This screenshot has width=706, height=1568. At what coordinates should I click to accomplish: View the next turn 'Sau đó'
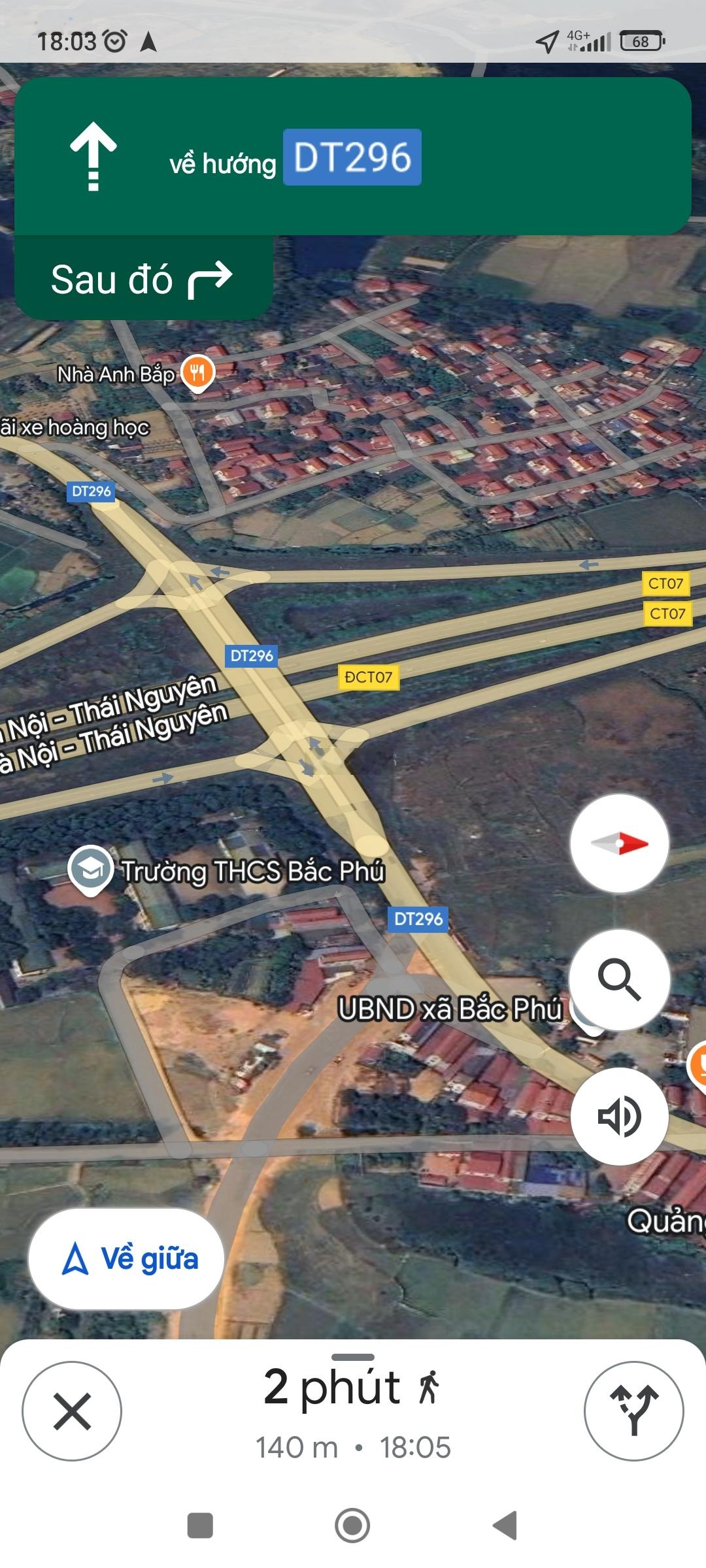(x=143, y=280)
